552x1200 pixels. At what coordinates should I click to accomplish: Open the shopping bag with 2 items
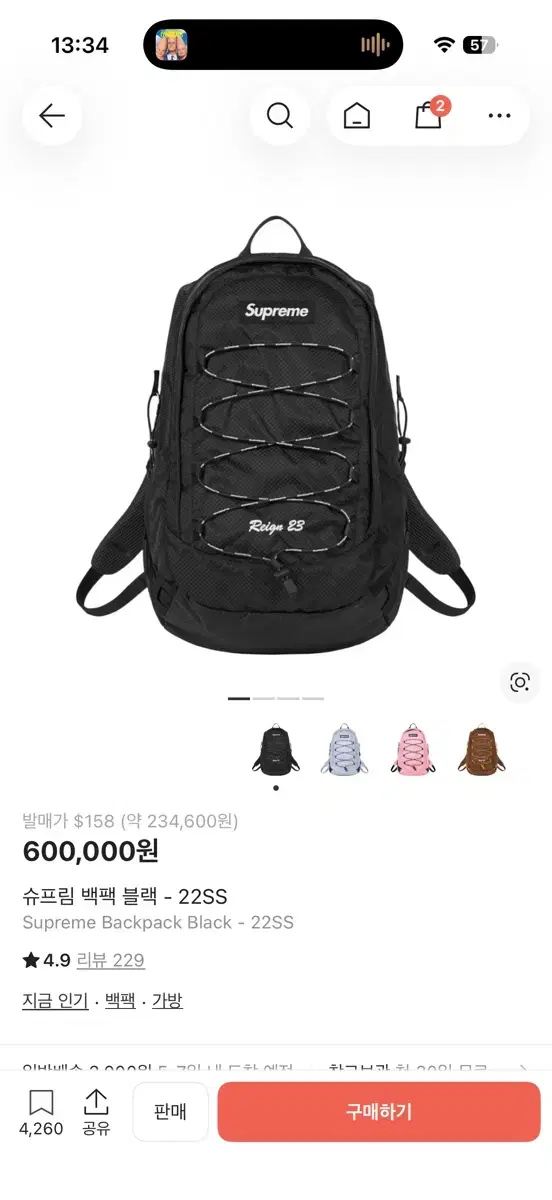430,114
